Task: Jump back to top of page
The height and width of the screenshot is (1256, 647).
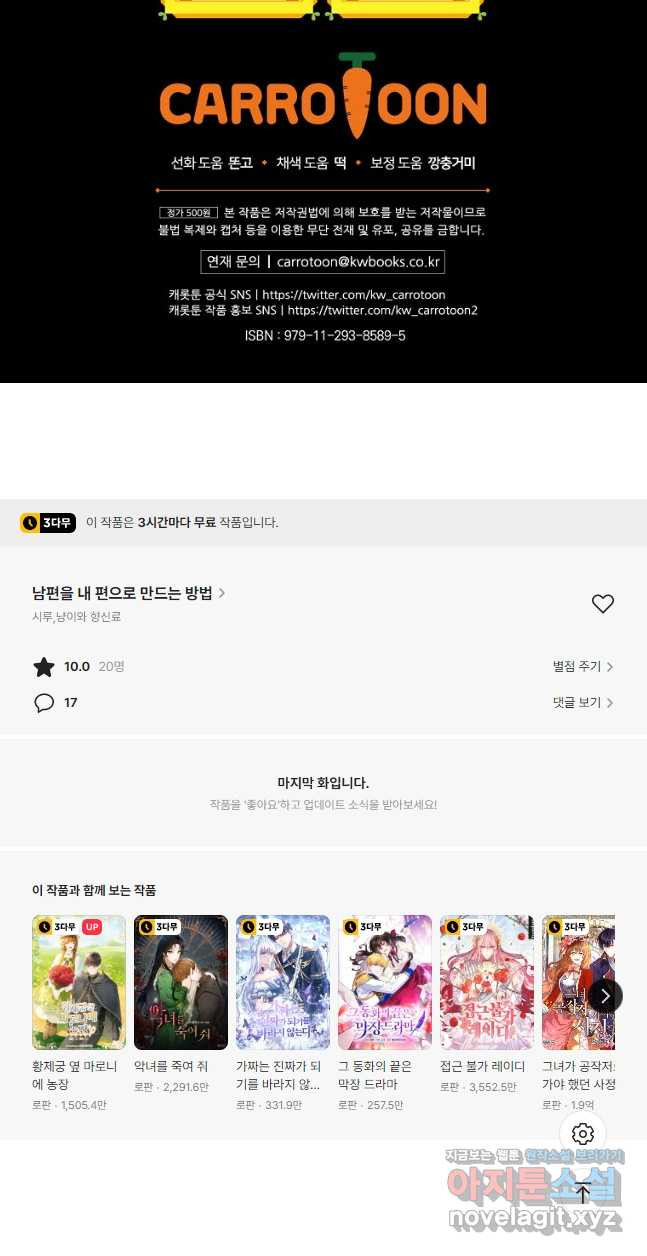Action: point(583,1192)
